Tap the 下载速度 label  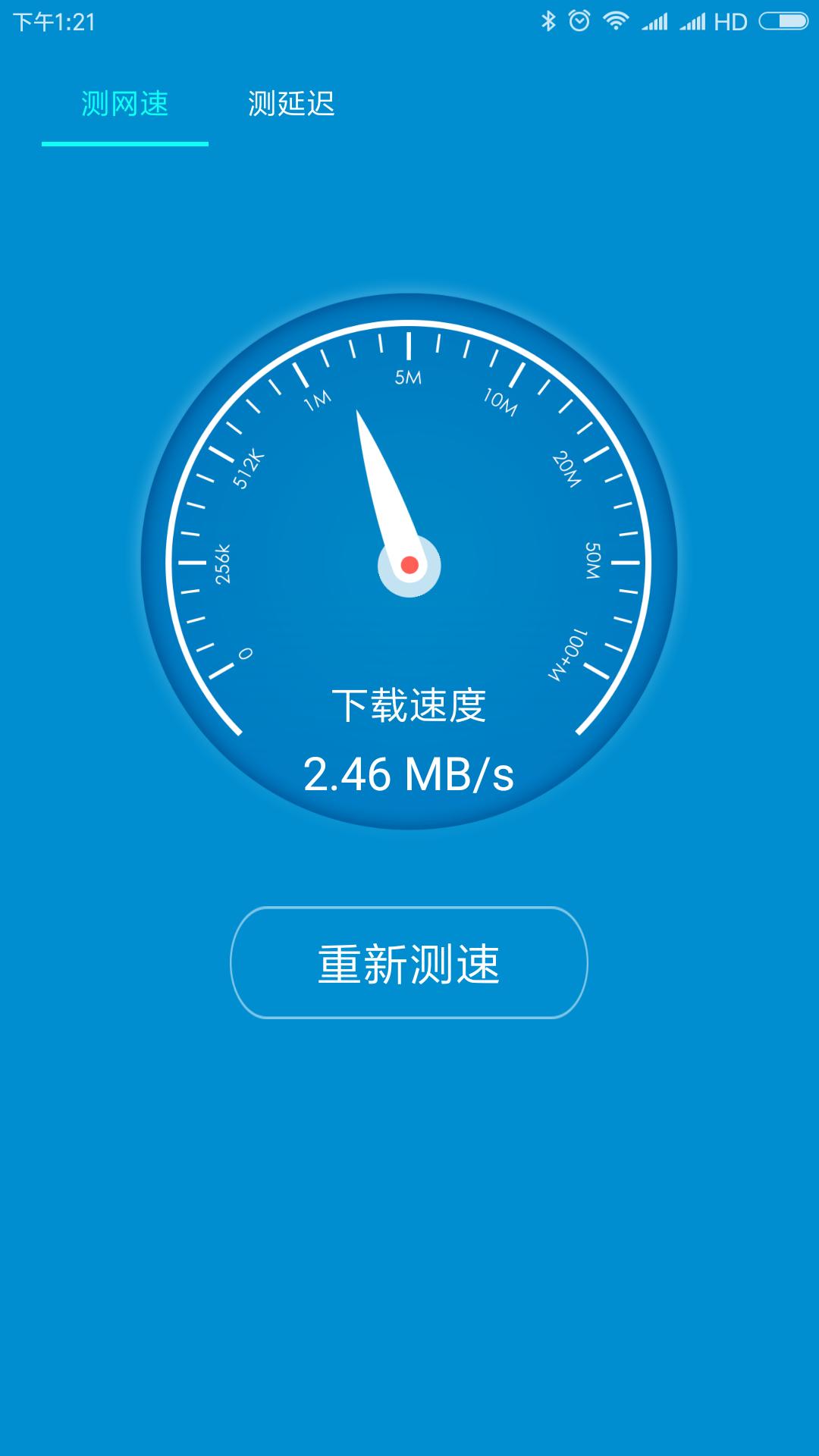(413, 704)
